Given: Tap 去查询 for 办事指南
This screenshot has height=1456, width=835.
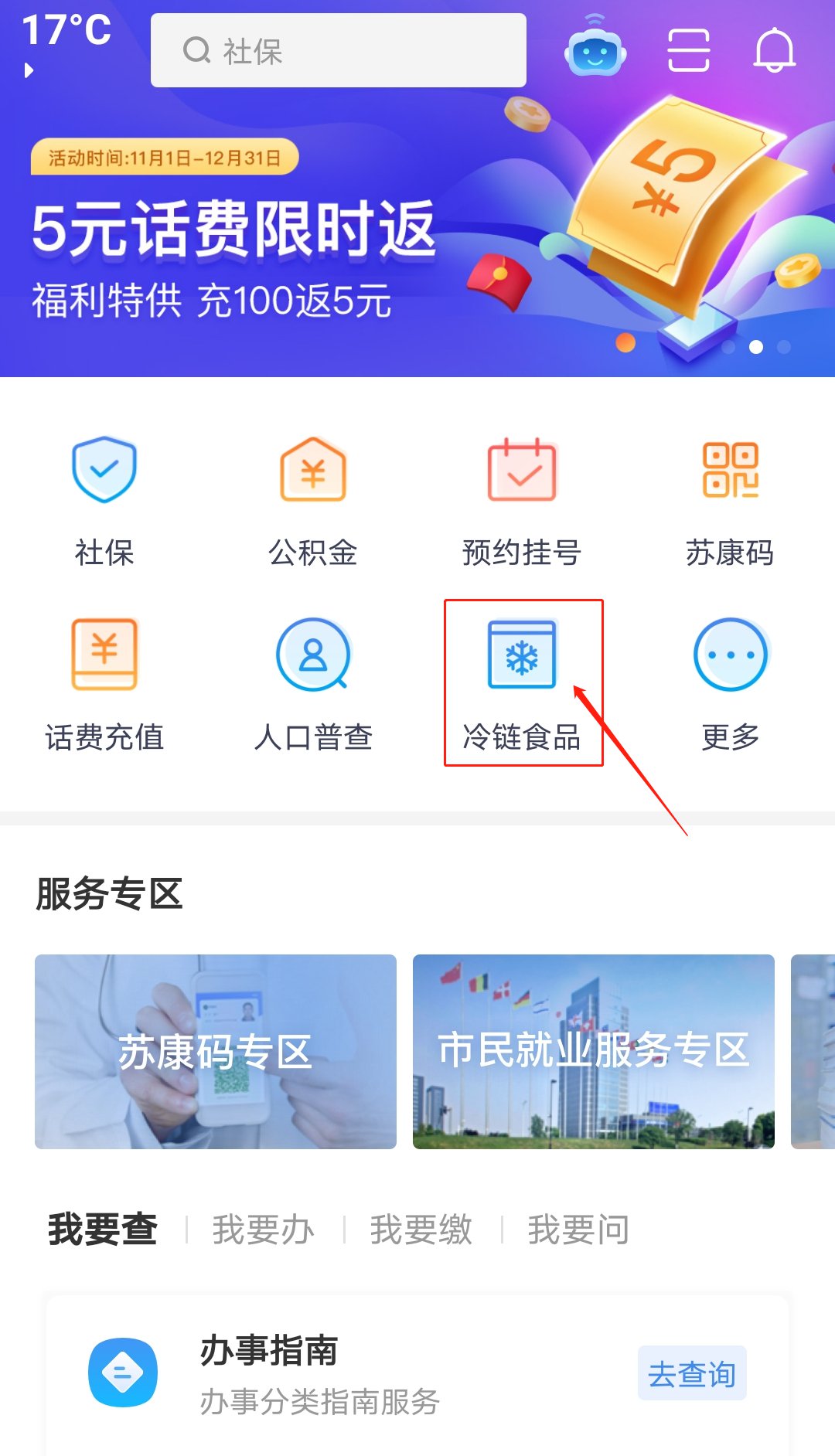Looking at the screenshot, I should (x=691, y=1373).
